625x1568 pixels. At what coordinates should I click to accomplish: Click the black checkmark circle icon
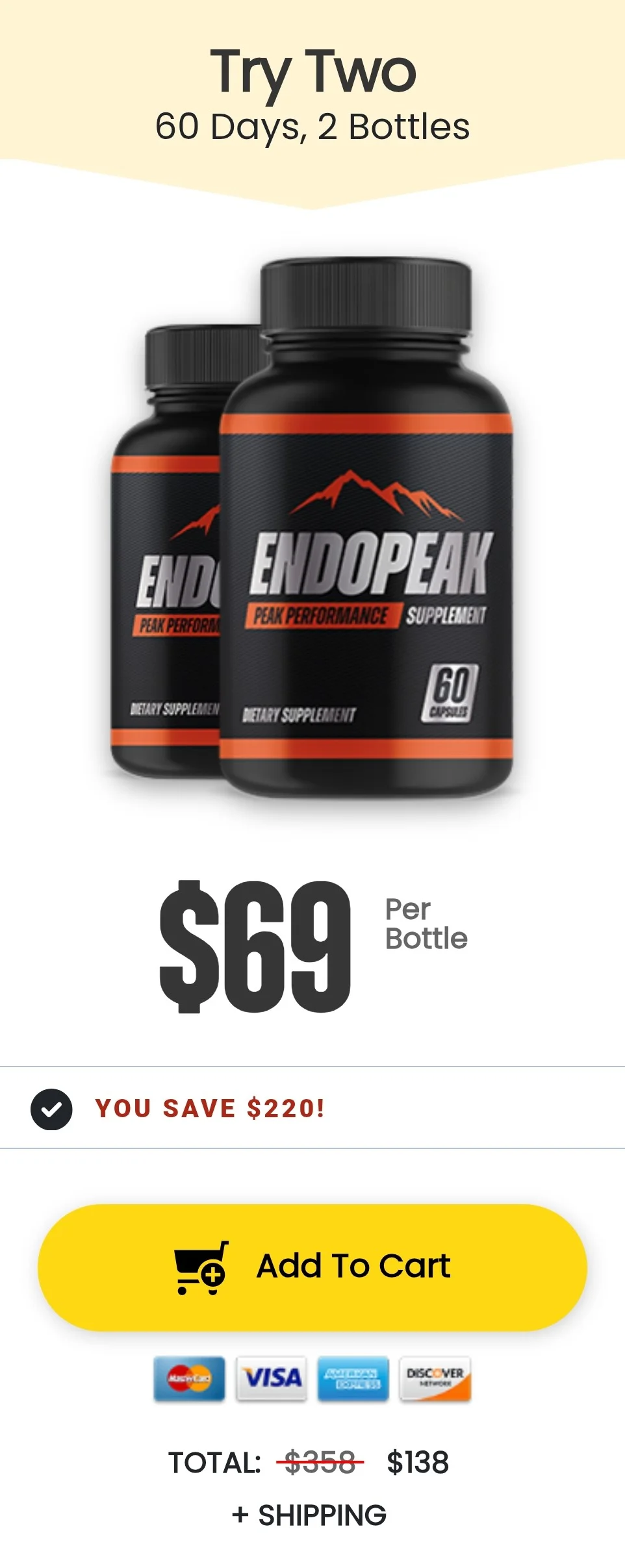(x=52, y=1109)
